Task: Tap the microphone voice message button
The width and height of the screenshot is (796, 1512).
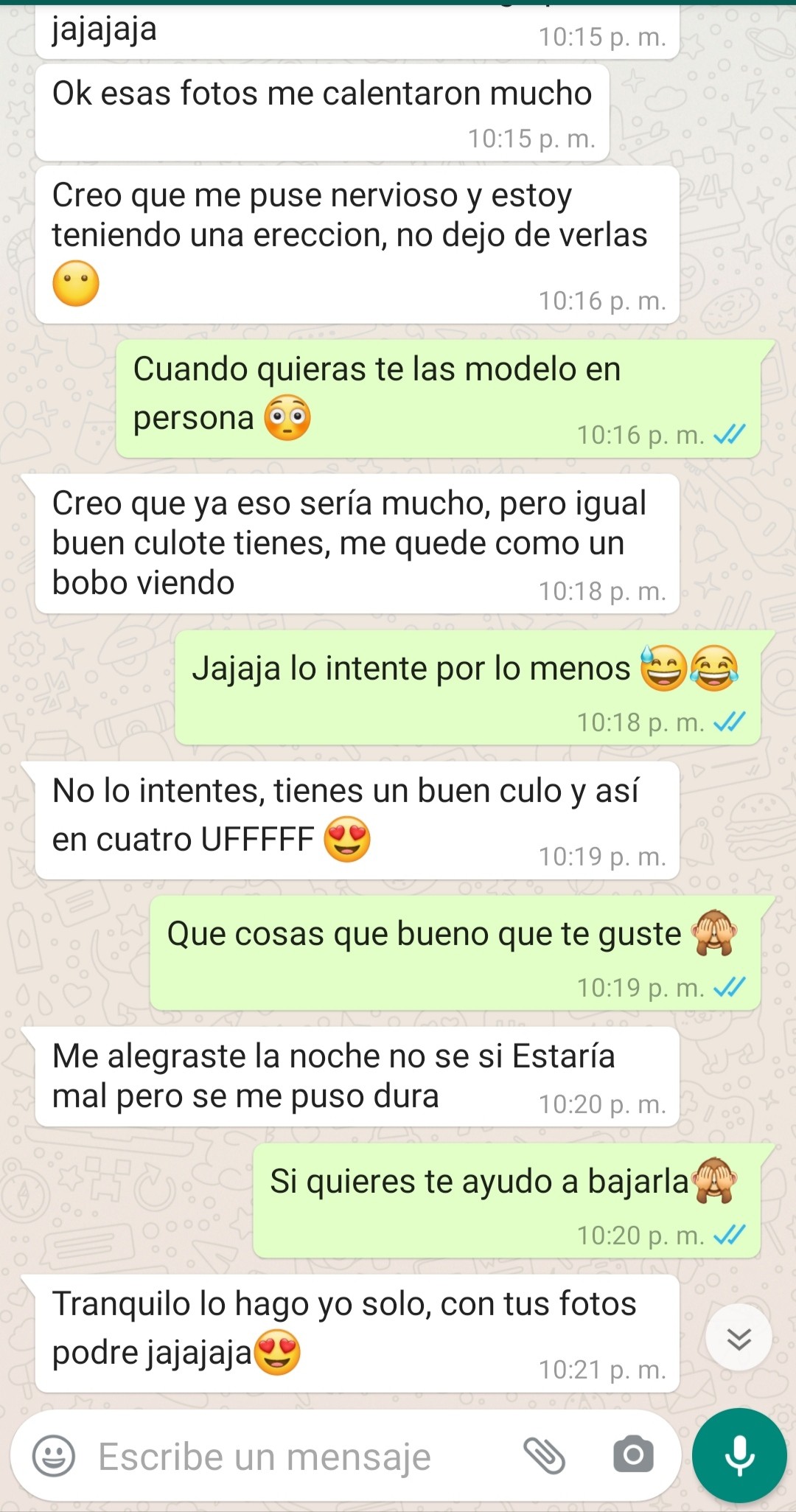Action: coord(739,1456)
